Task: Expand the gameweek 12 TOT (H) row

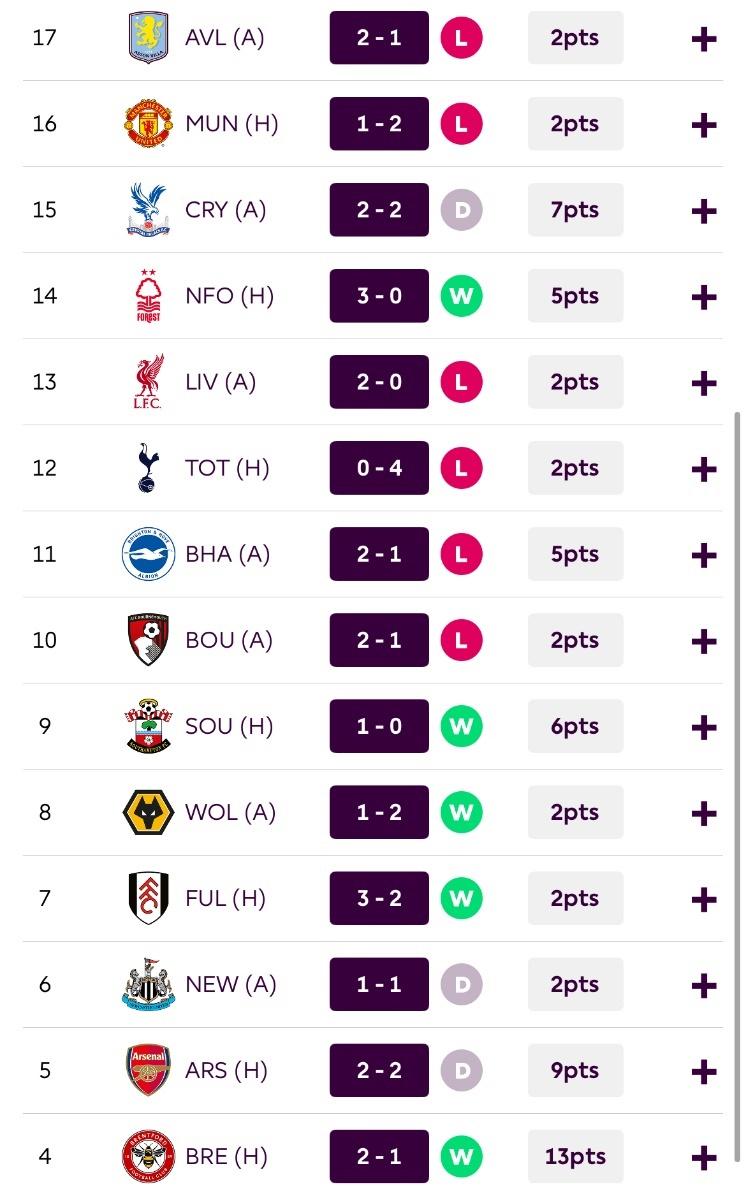Action: coord(703,470)
